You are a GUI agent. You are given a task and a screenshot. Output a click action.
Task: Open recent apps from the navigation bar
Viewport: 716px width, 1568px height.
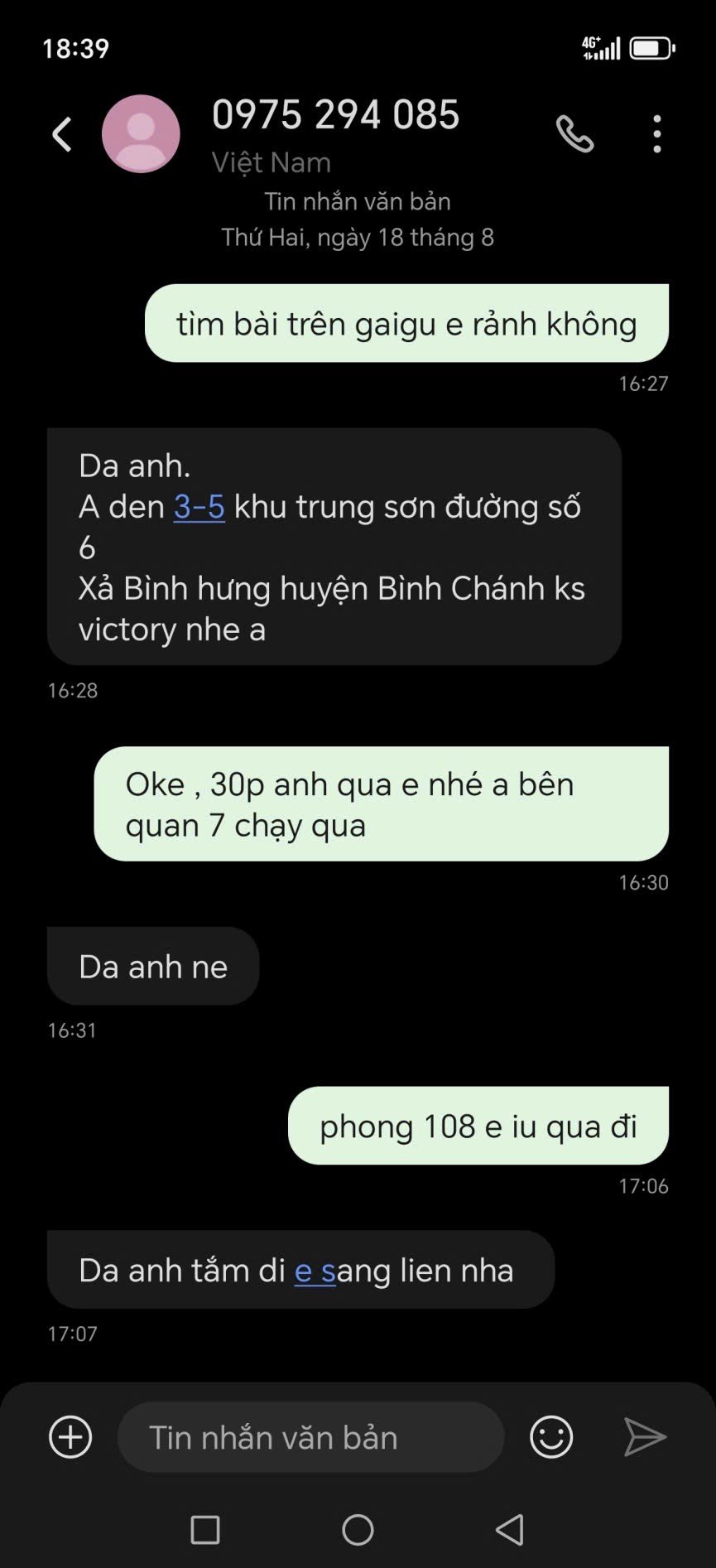click(x=204, y=1529)
